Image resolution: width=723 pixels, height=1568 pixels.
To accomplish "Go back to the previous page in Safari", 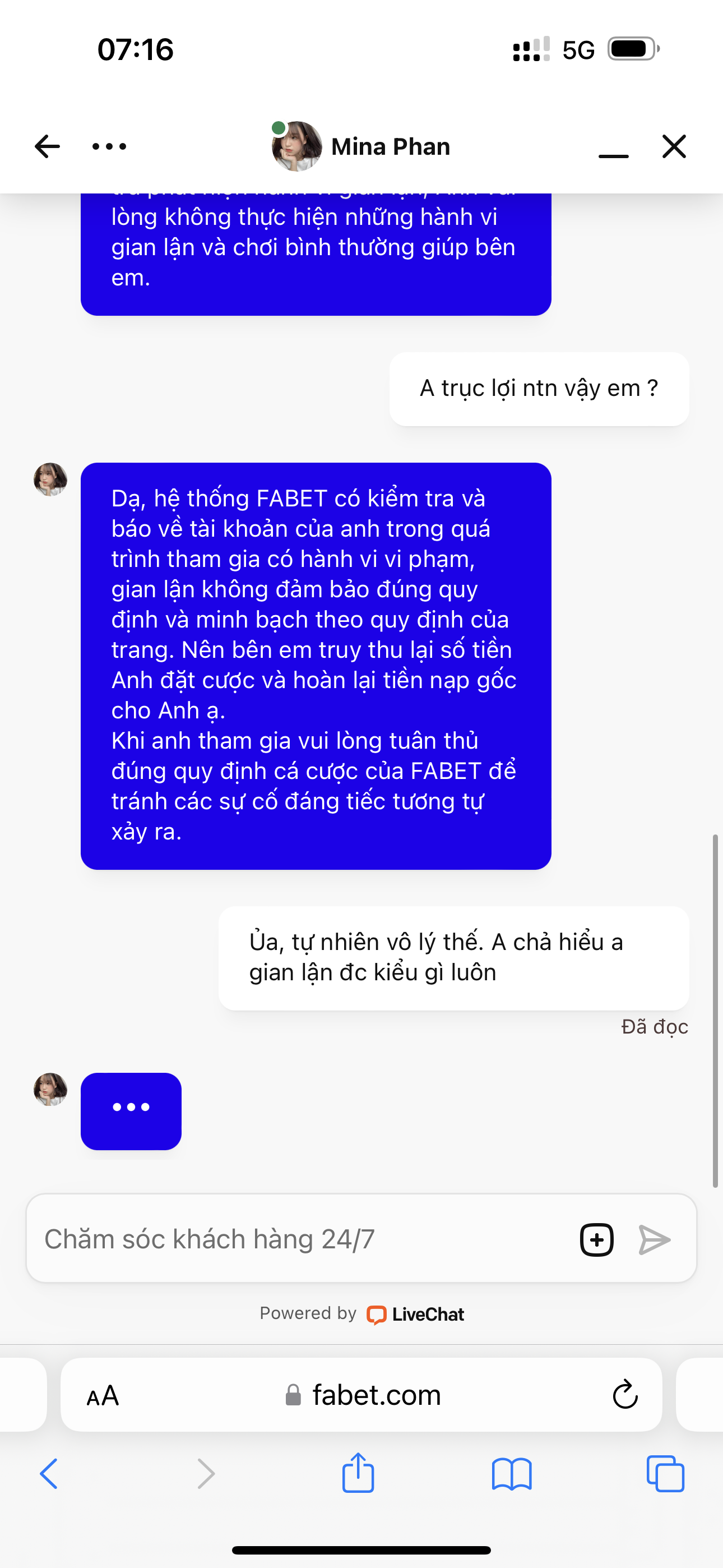I will tap(49, 1474).
